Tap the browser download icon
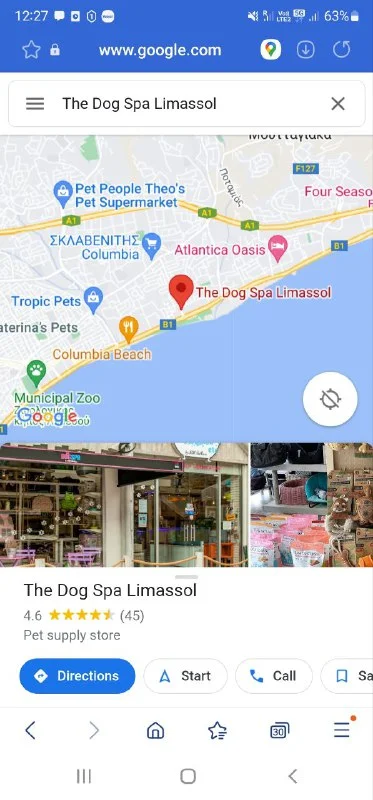 pos(306,50)
